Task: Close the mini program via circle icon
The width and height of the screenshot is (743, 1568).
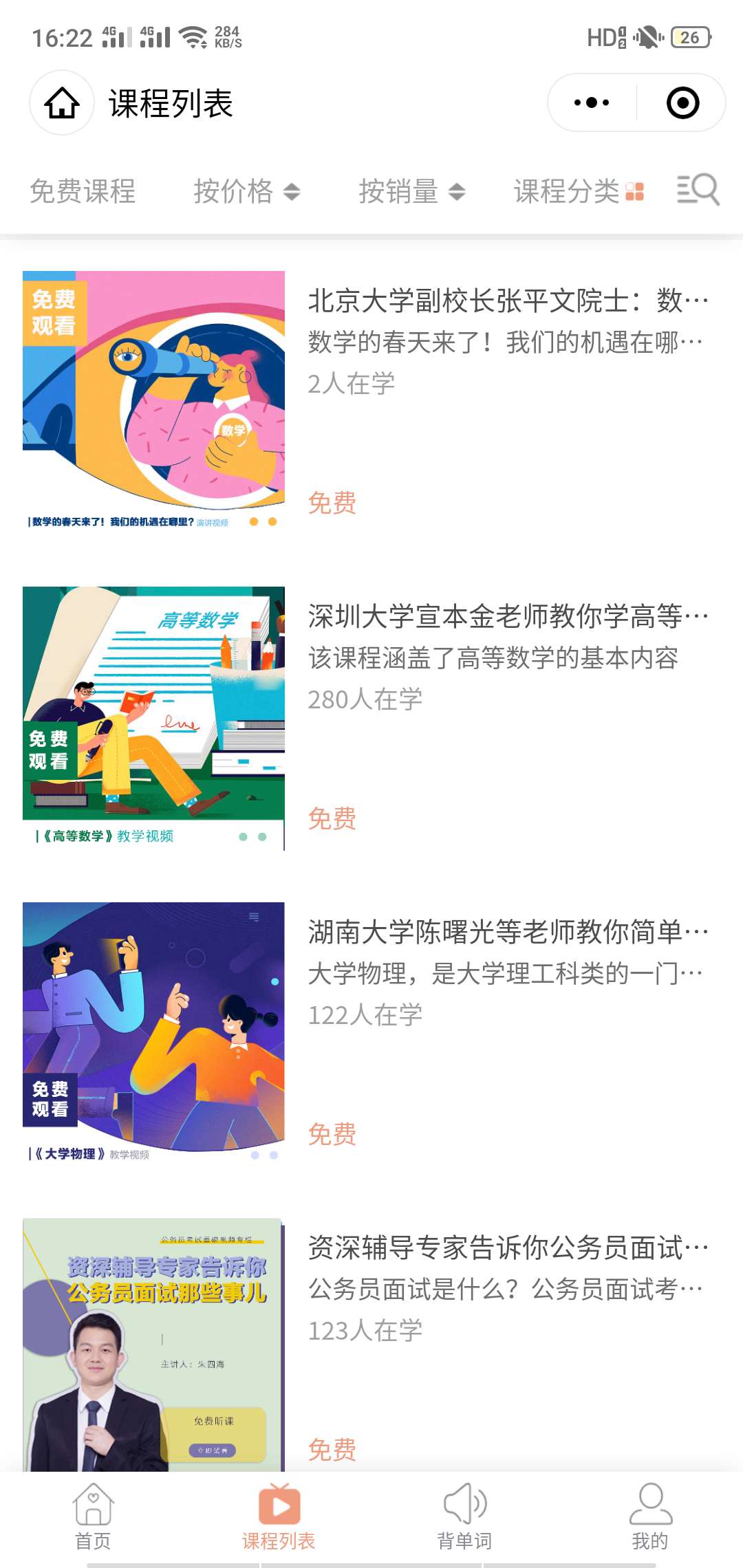Action: point(682,103)
